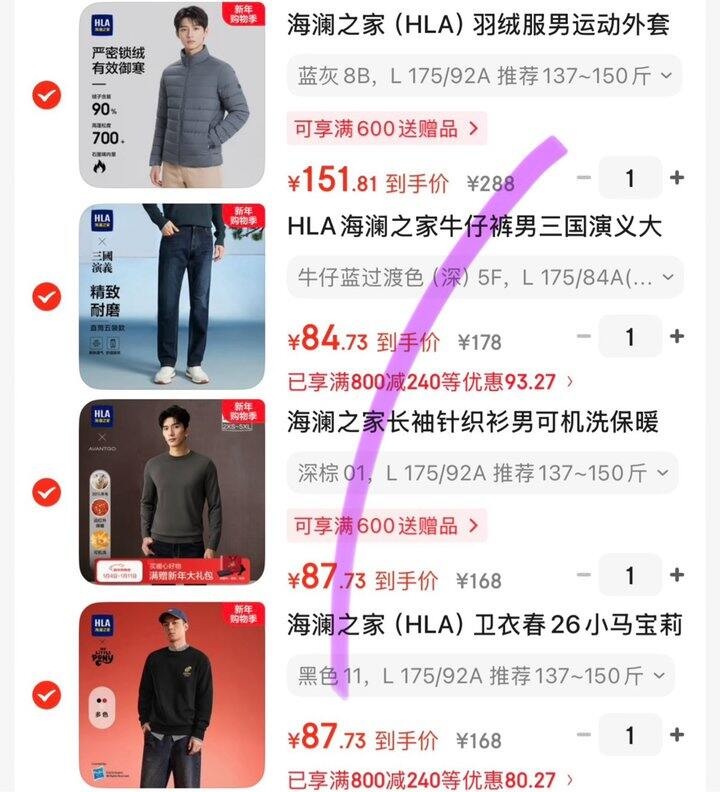Screen dimensions: 720x792
Task: Open the down jacket's 可享满600送赠品 promotion
Action: click(386, 128)
